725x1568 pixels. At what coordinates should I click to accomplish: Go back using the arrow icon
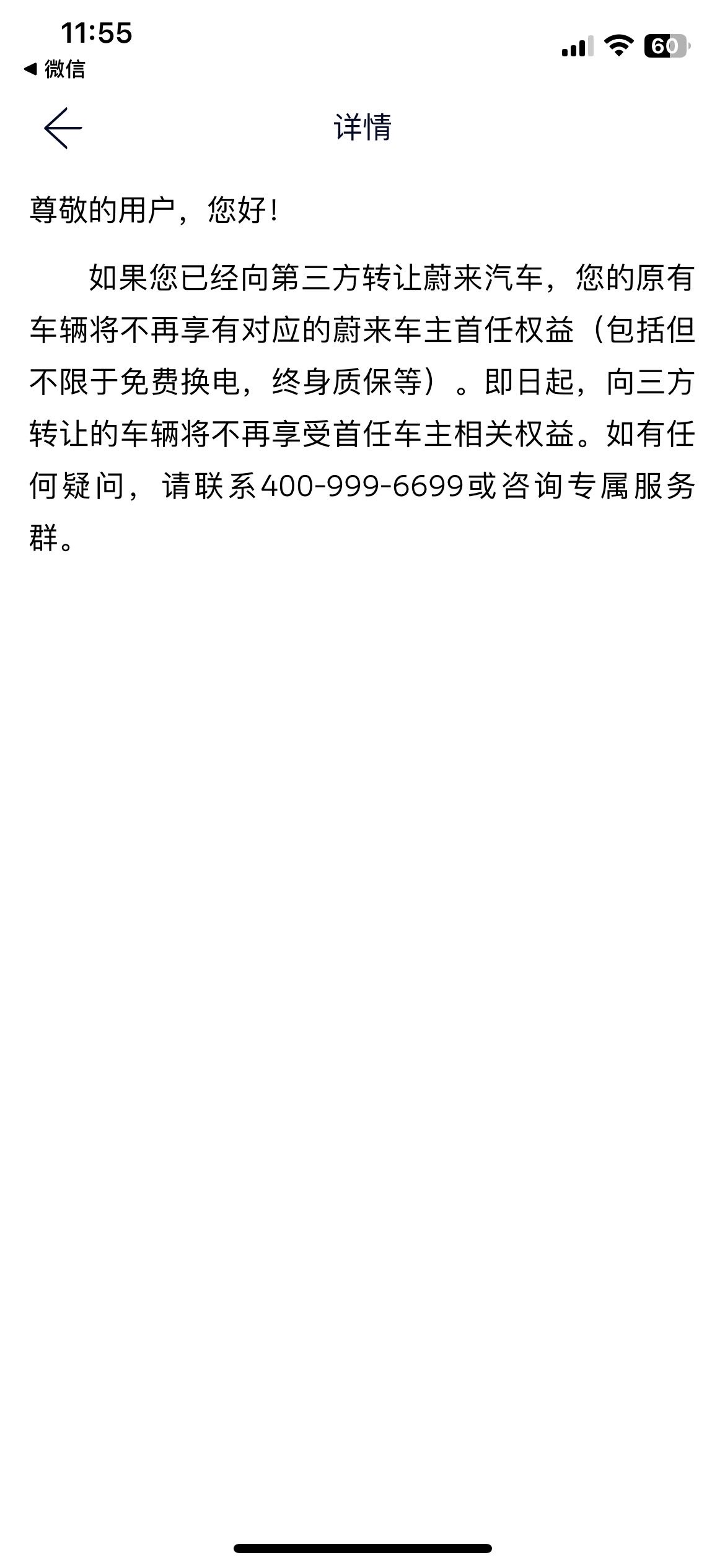pyautogui.click(x=63, y=128)
